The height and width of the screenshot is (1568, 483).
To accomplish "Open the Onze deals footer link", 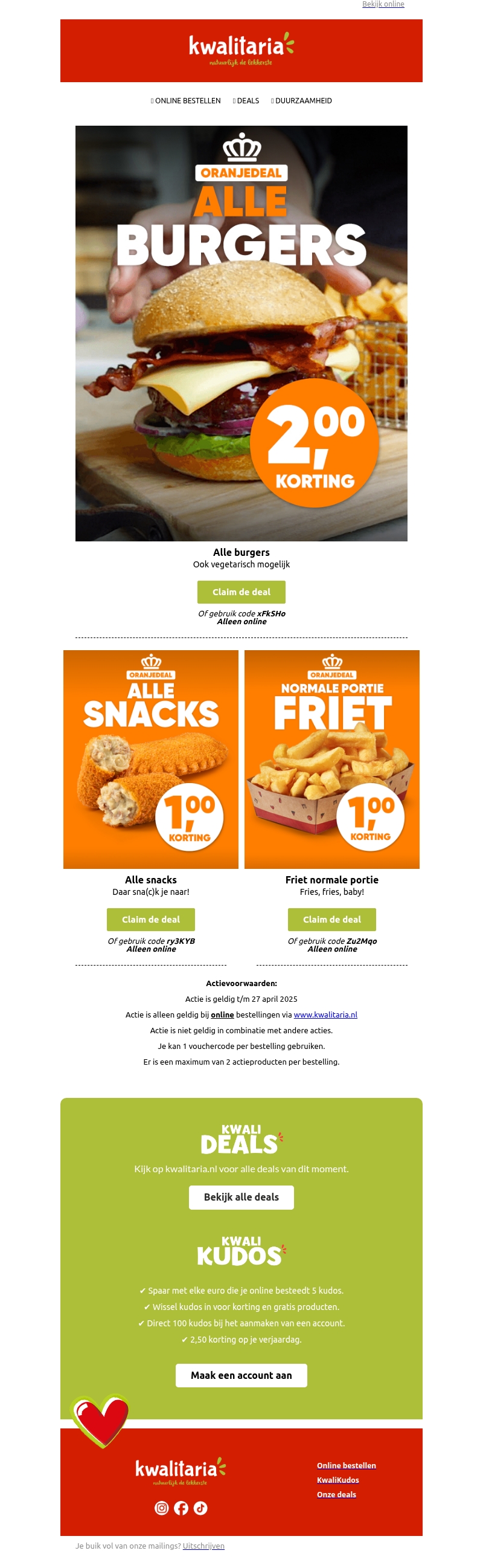I will click(x=336, y=1494).
